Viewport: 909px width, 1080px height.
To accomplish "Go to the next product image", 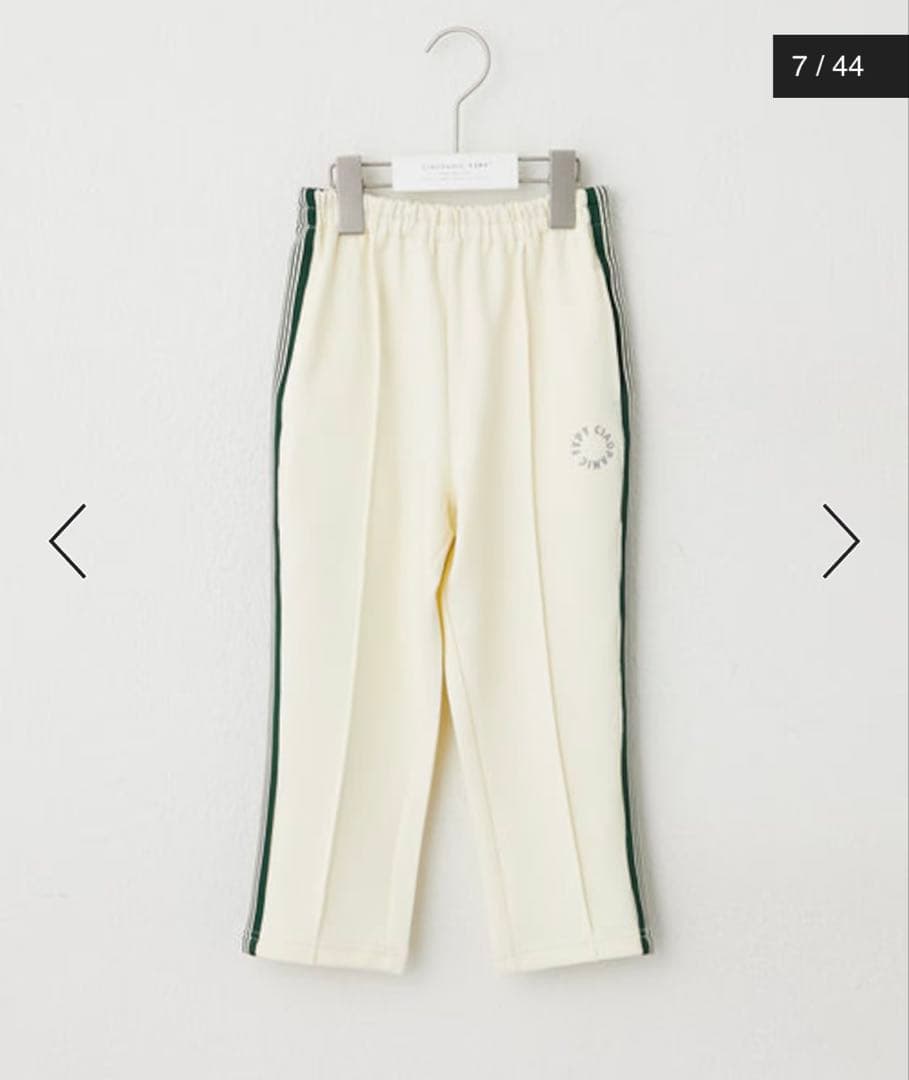I will (840, 541).
